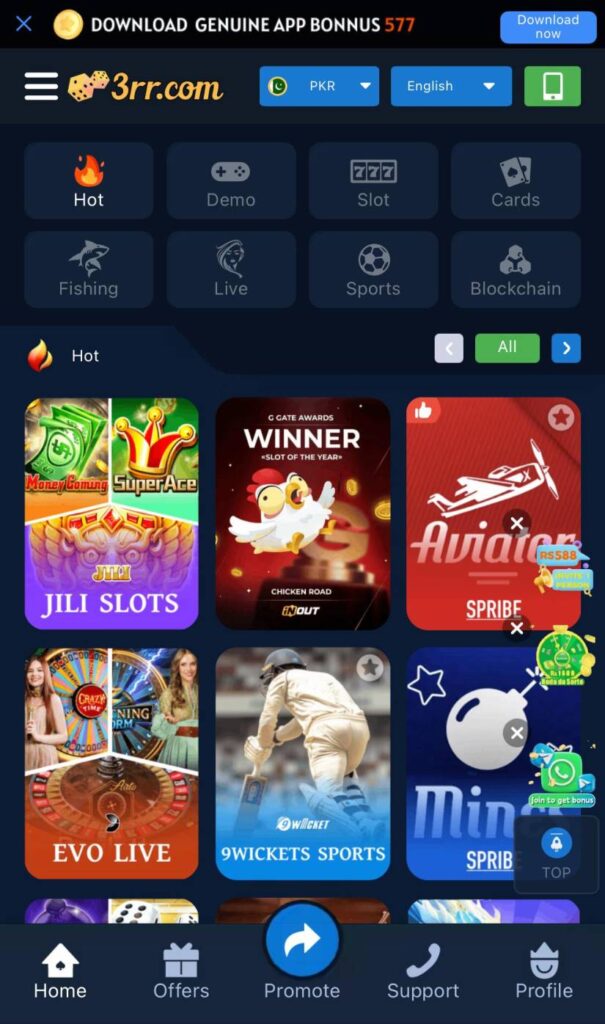The width and height of the screenshot is (605, 1024).
Task: Tap the green mobile app icon
Action: coord(552,86)
